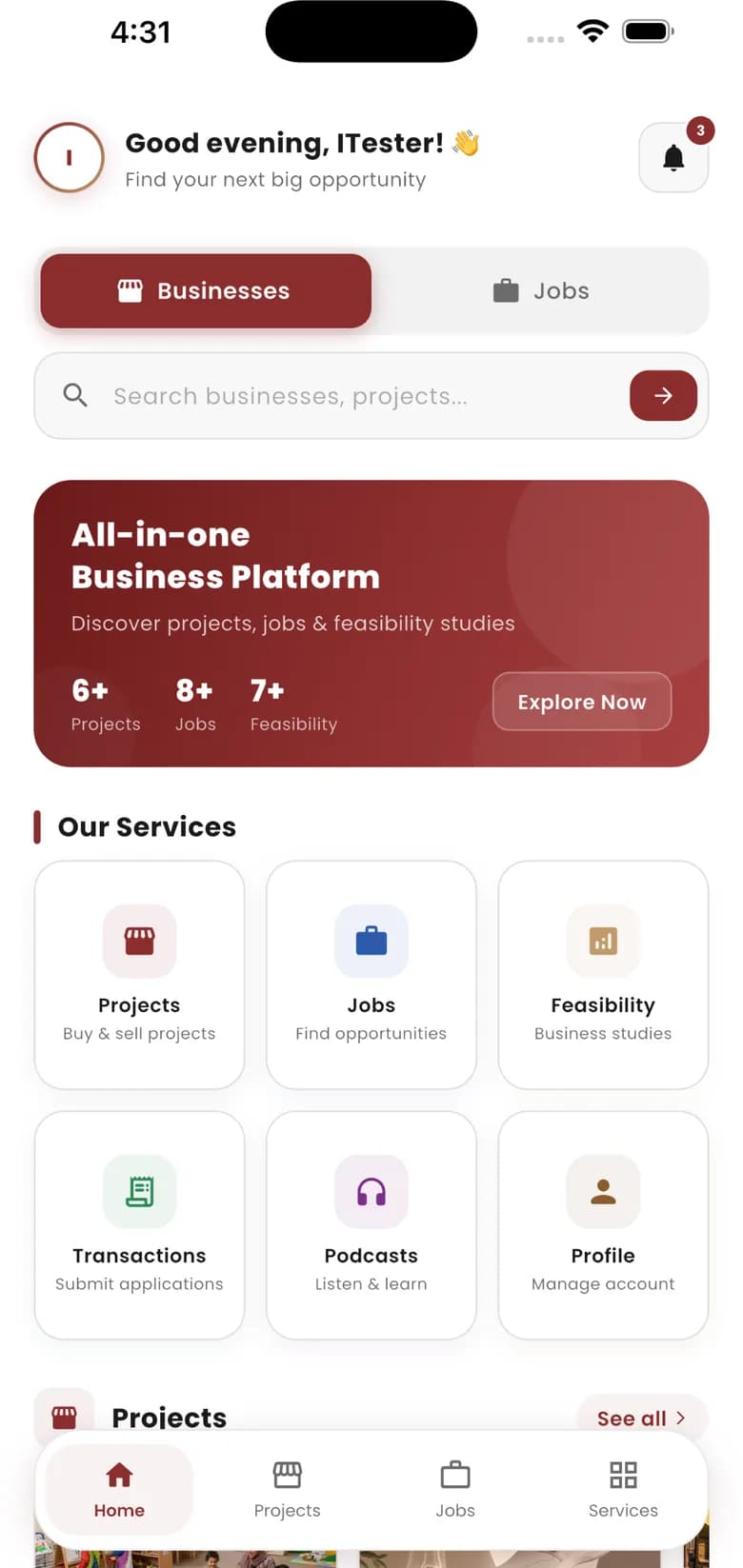Switch to Projects in bottom navigation
The image size is (743, 1568).
[287, 1490]
